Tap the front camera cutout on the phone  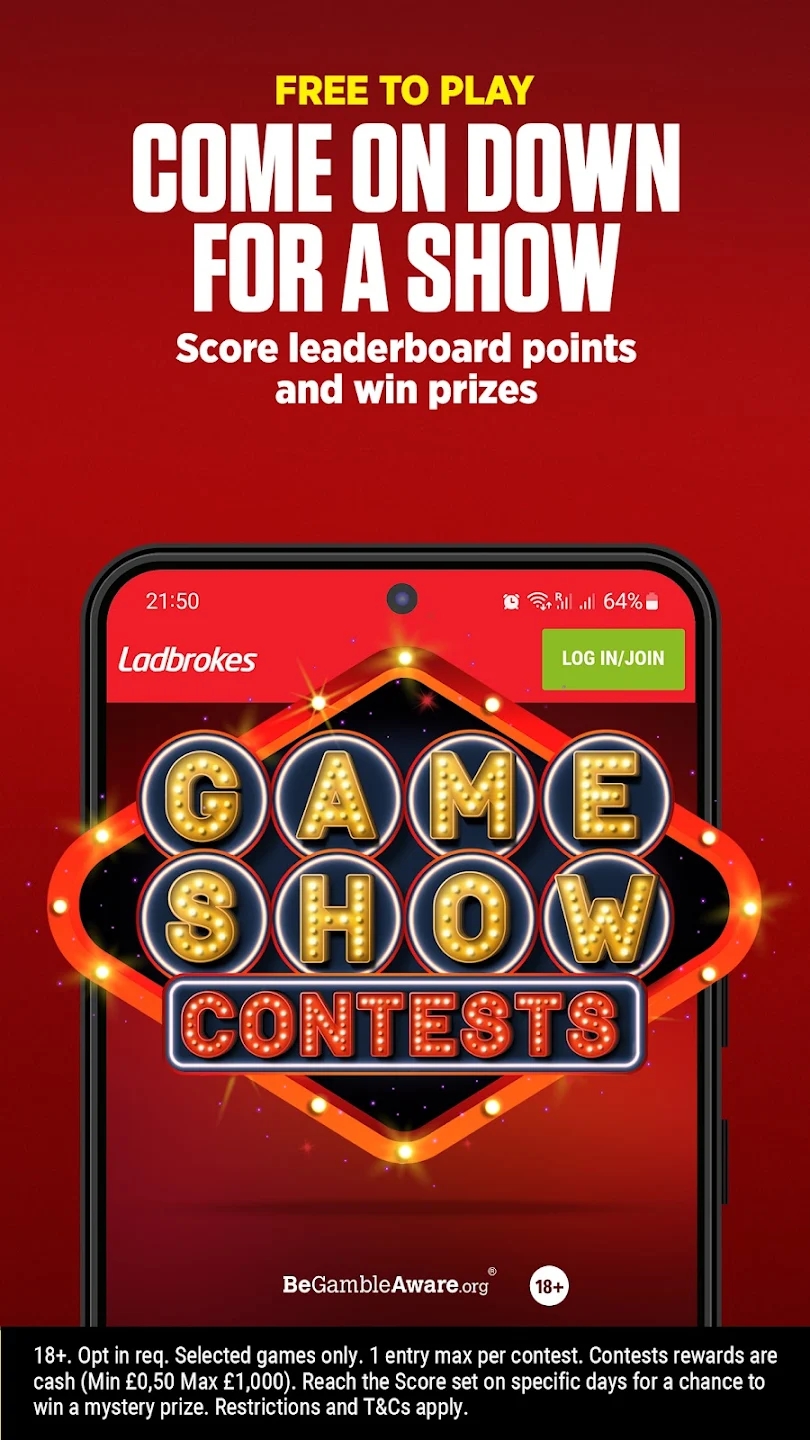click(x=403, y=597)
